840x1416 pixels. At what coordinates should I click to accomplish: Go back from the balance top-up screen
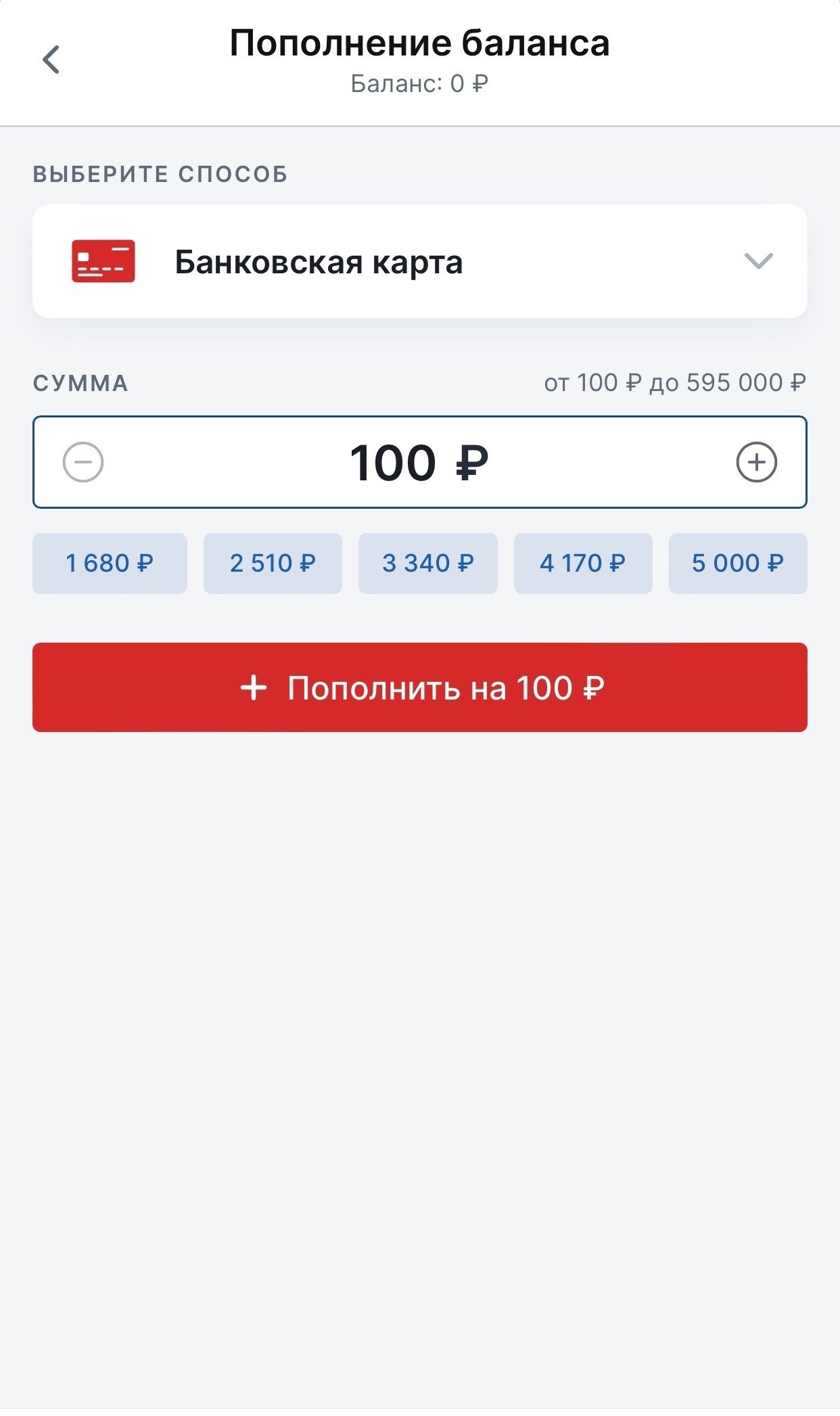pos(51,60)
